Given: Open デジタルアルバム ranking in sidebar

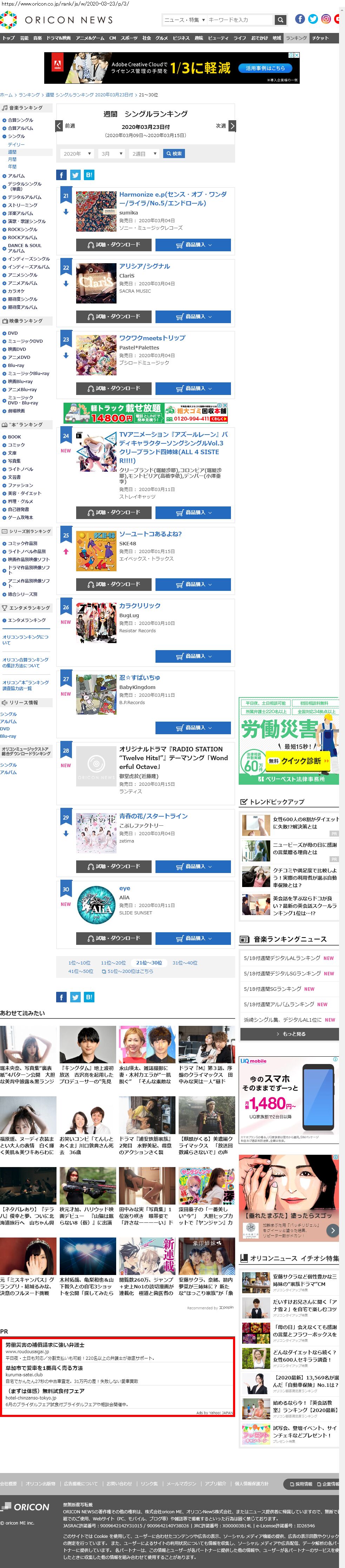Looking at the screenshot, I should pyautogui.click(x=24, y=197).
